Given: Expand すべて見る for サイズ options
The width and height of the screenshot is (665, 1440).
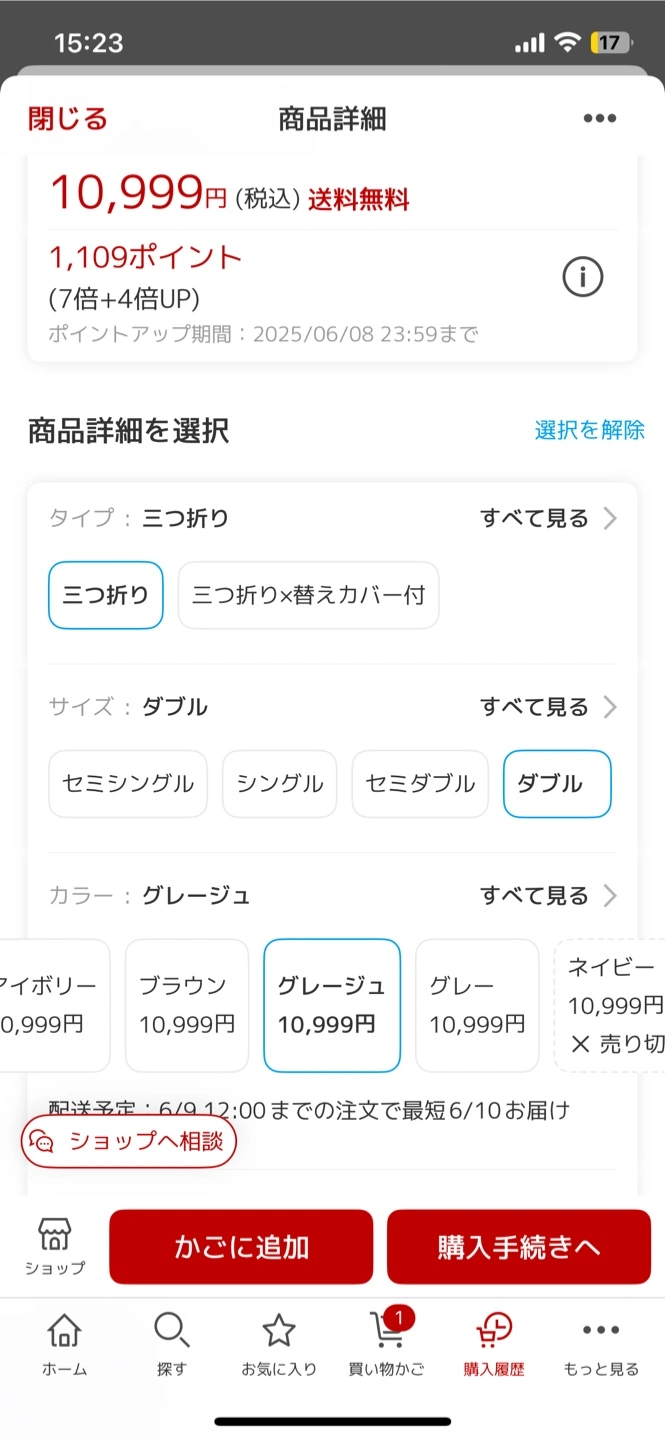Looking at the screenshot, I should tap(549, 707).
